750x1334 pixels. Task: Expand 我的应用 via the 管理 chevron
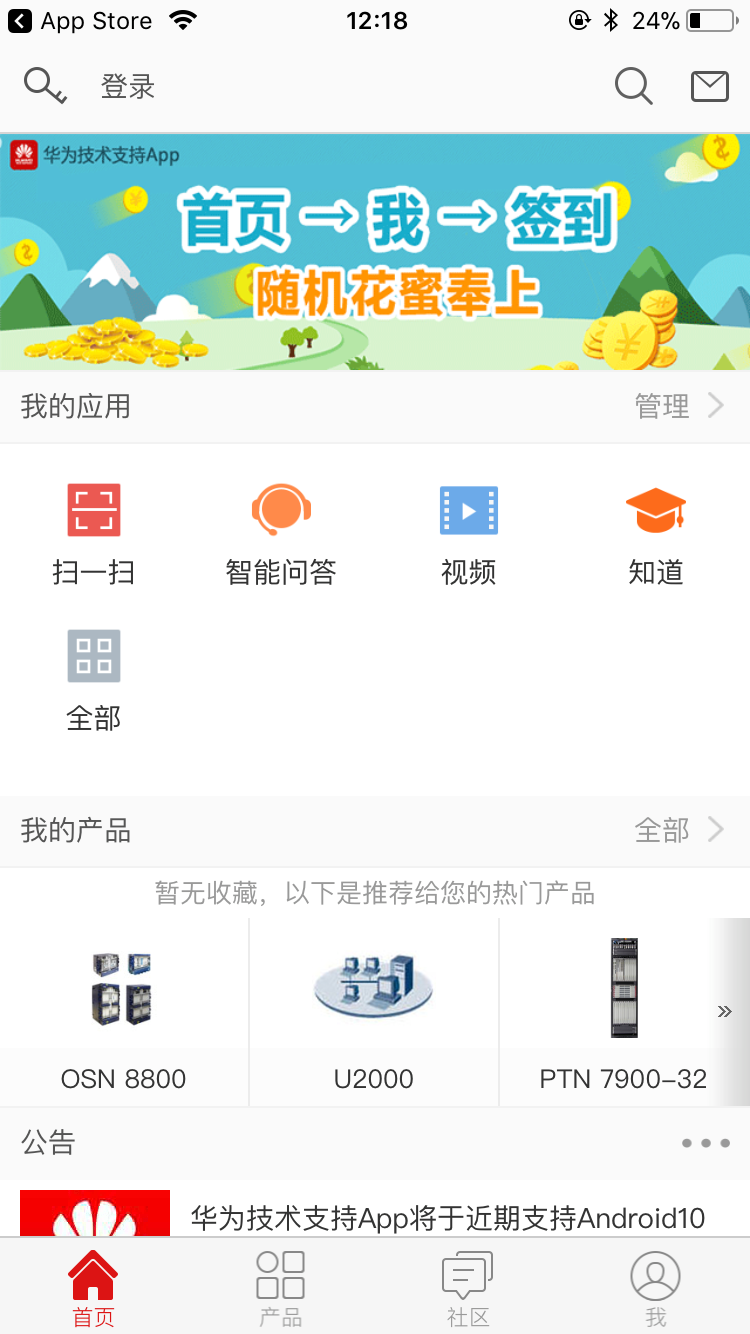point(685,406)
